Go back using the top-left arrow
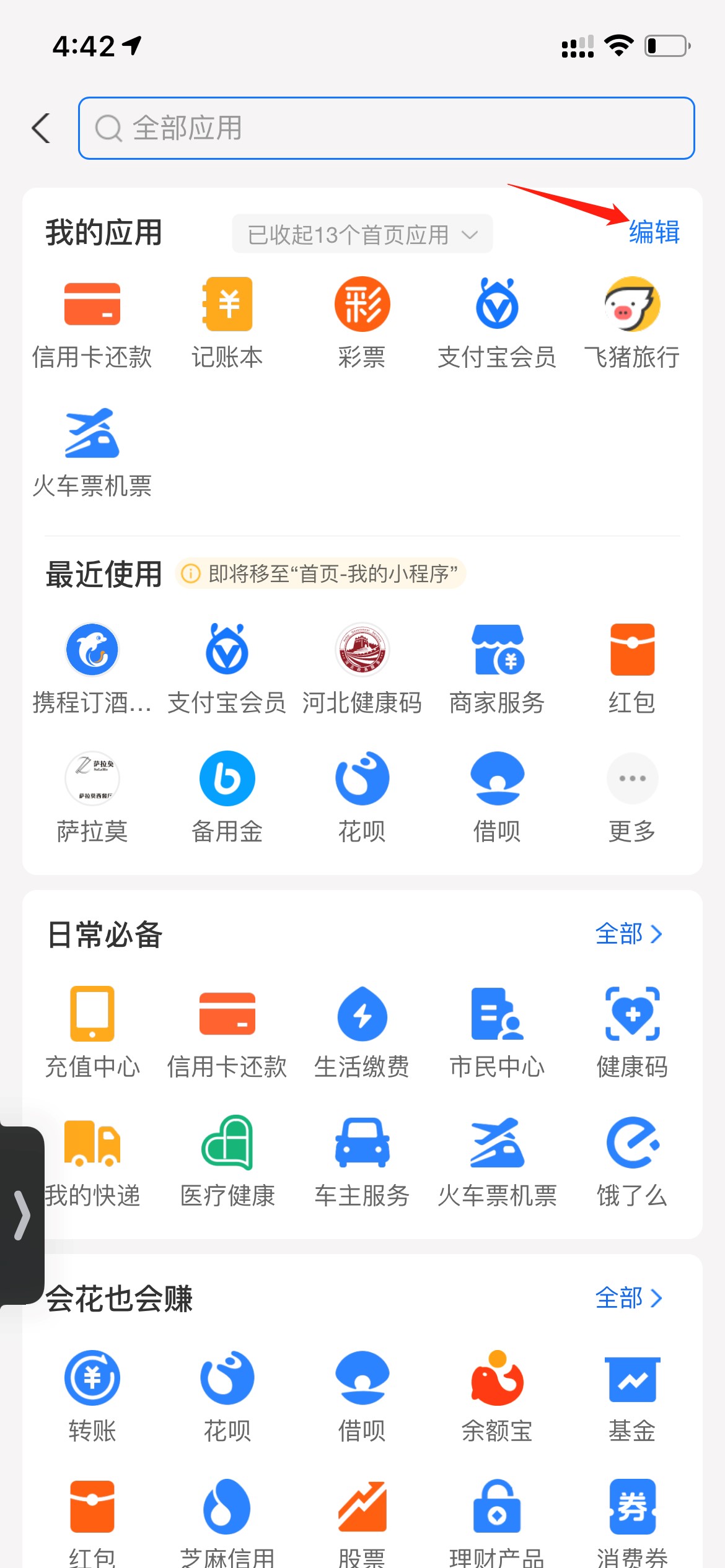Image resolution: width=725 pixels, height=1568 pixels. point(41,128)
